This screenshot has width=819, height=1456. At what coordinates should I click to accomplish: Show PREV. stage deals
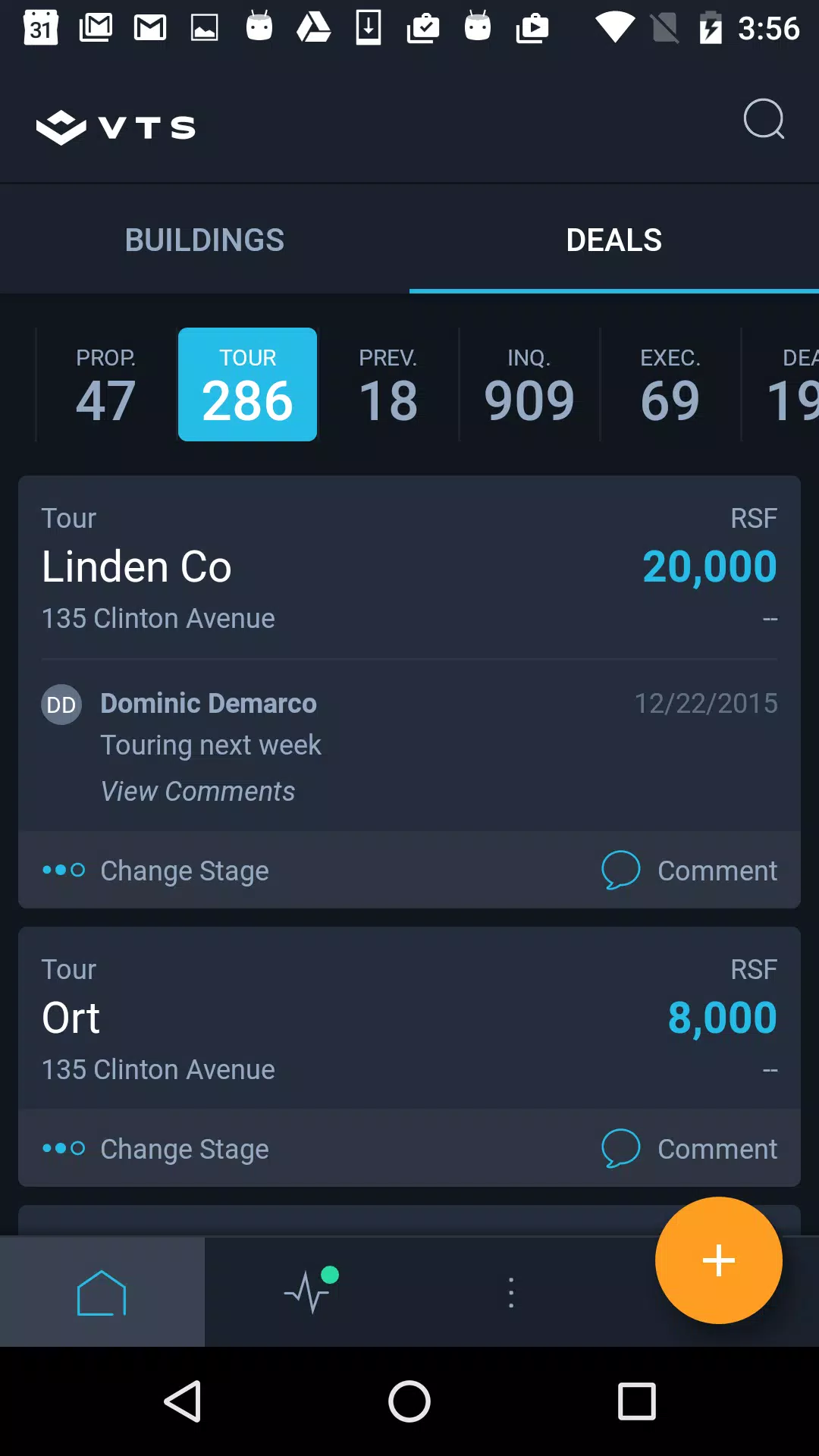(388, 384)
